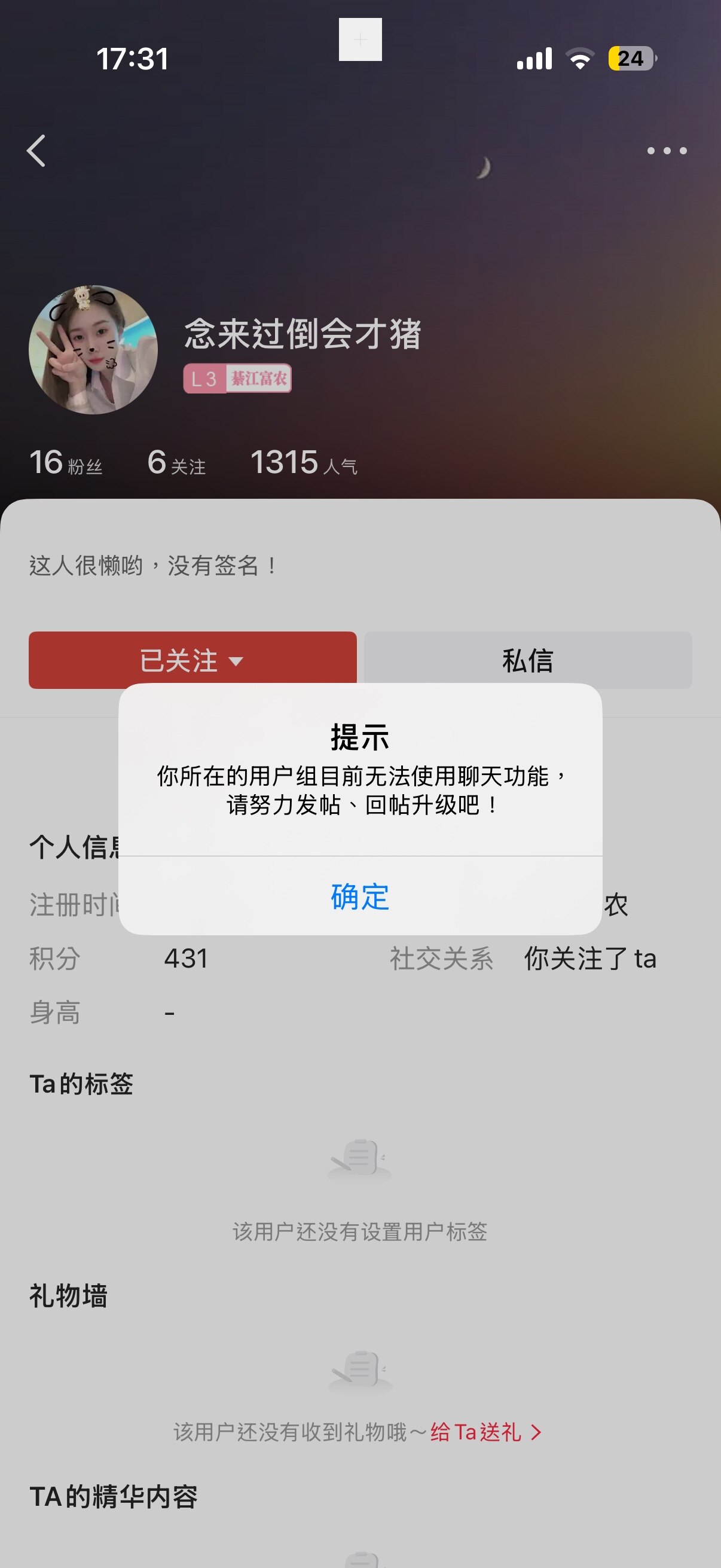Open the 16 粉丝 followers list
This screenshot has height=1568, width=721.
click(x=66, y=463)
